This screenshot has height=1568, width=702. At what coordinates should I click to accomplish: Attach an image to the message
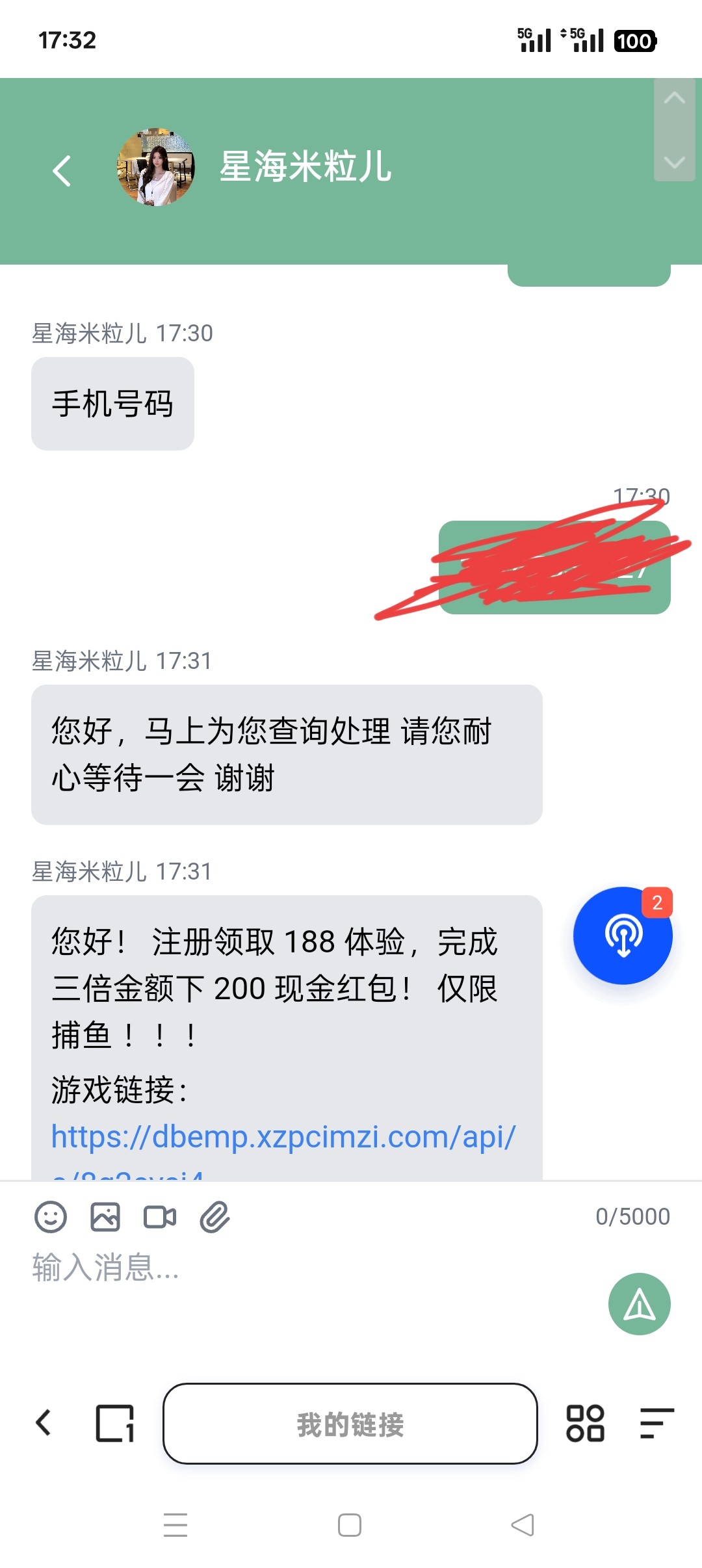pos(105,1216)
